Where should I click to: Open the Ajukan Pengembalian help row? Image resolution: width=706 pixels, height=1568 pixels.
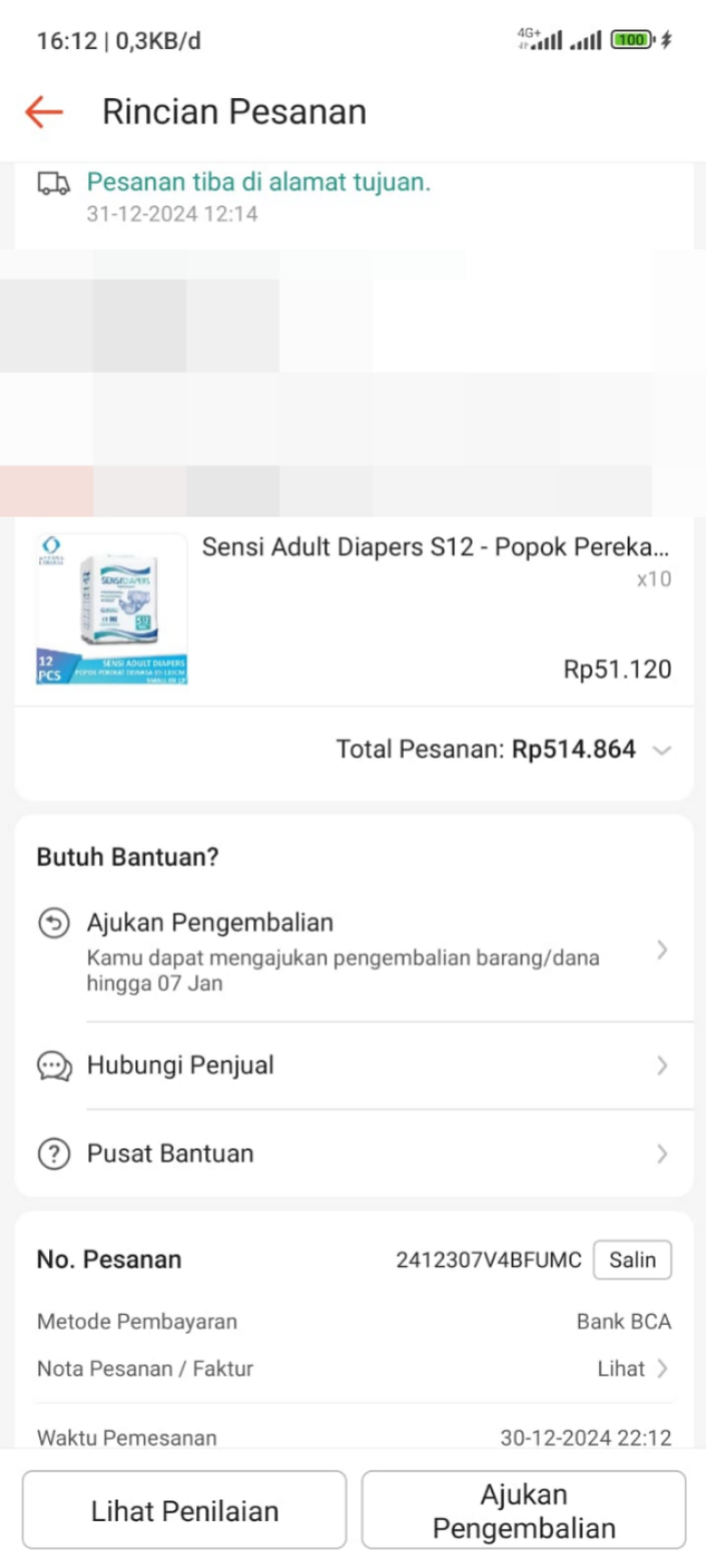click(x=353, y=951)
